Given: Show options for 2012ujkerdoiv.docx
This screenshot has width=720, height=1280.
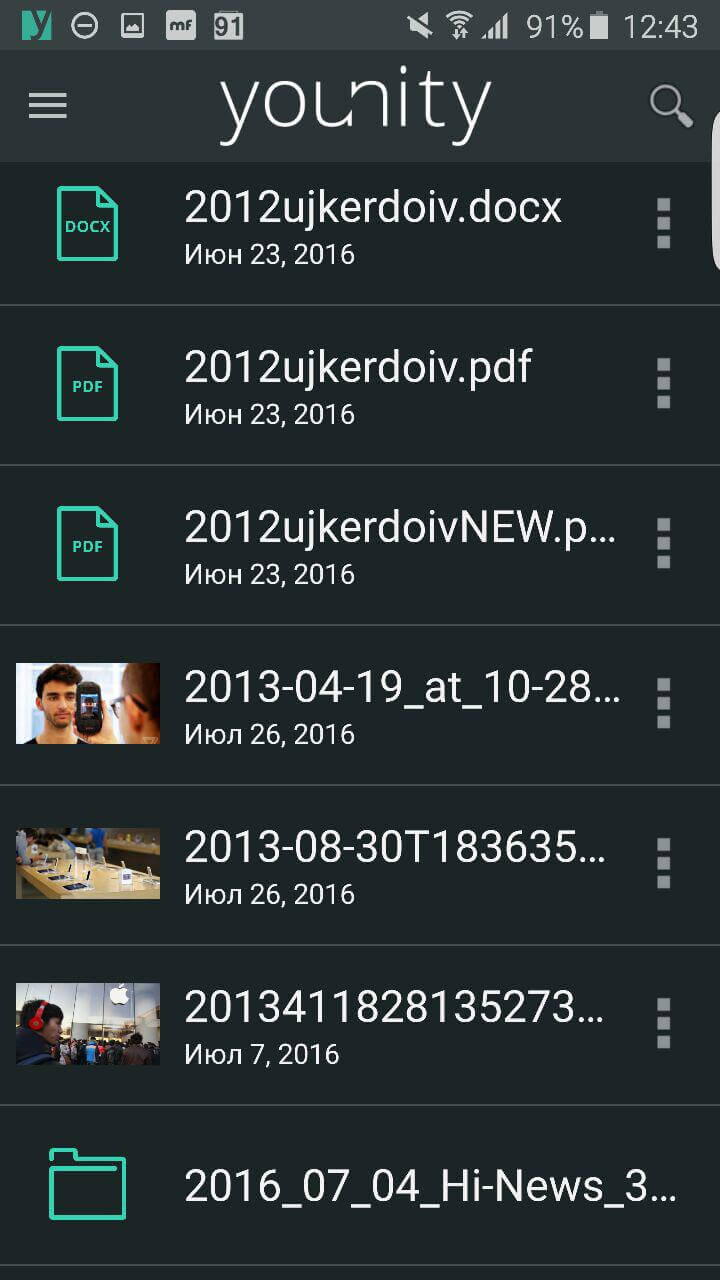Looking at the screenshot, I should pyautogui.click(x=663, y=224).
